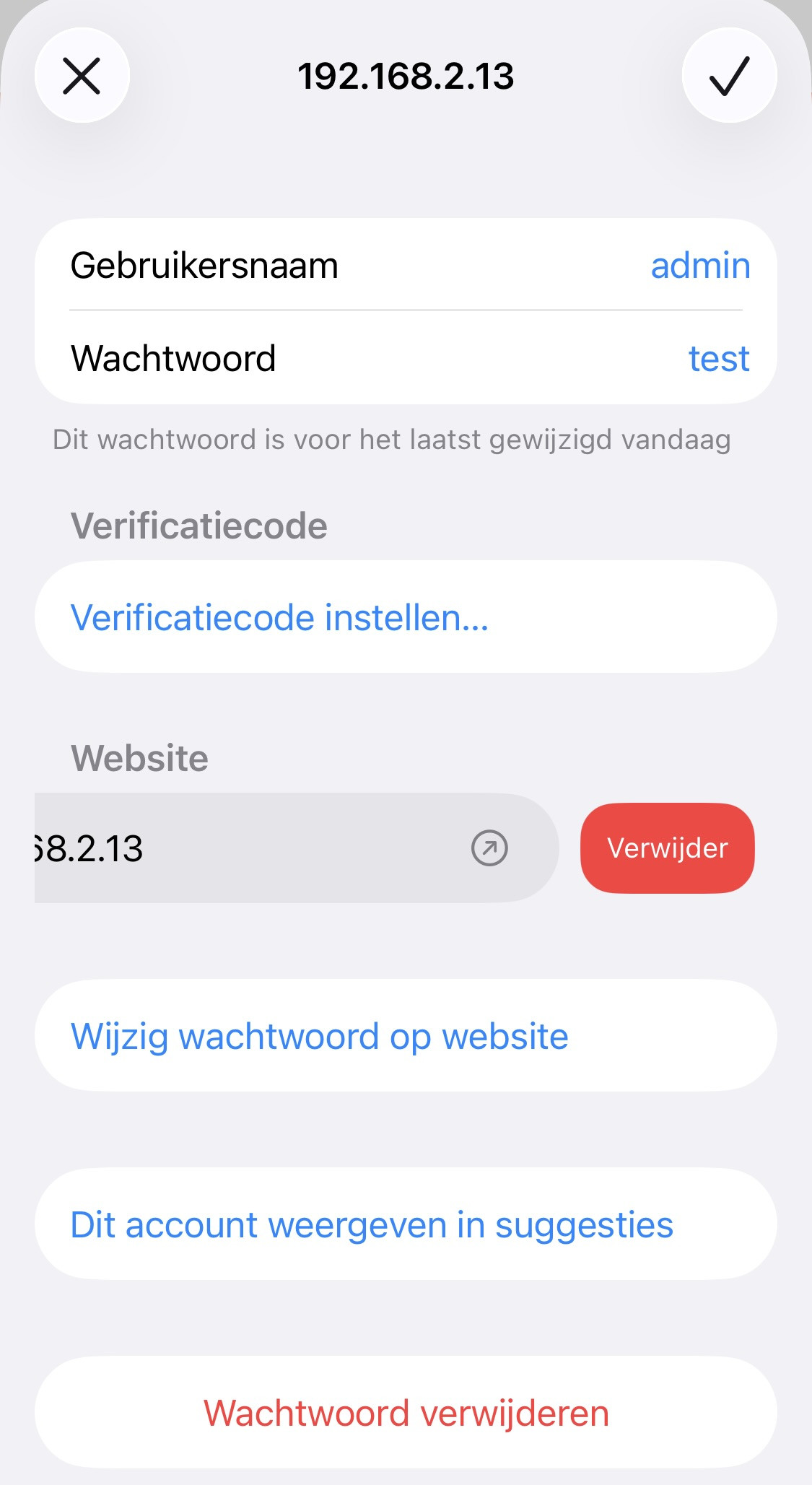812x1485 pixels.
Task: Edit the Wachtwoord field
Action: click(718, 359)
